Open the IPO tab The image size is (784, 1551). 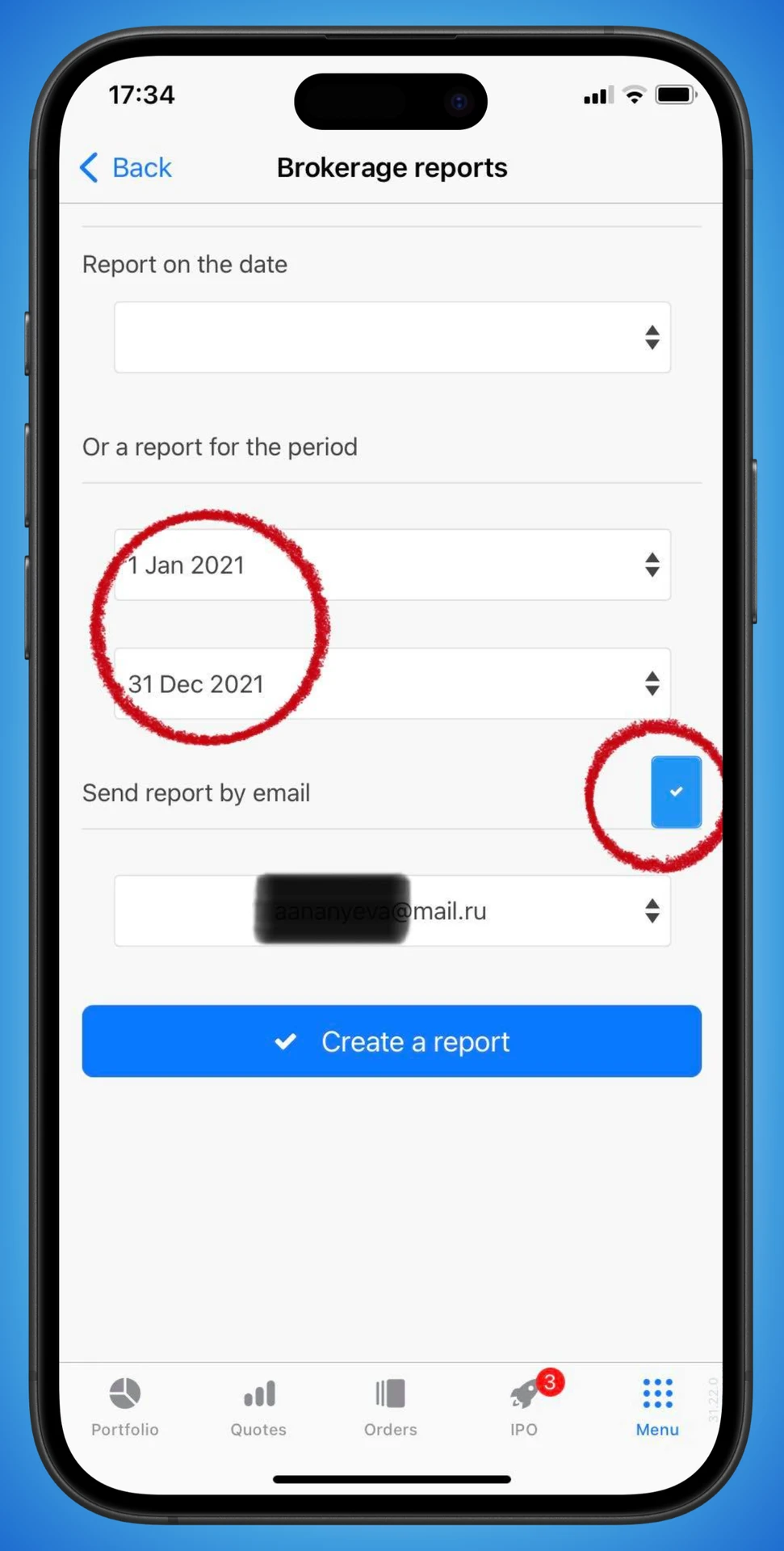pos(524,1407)
